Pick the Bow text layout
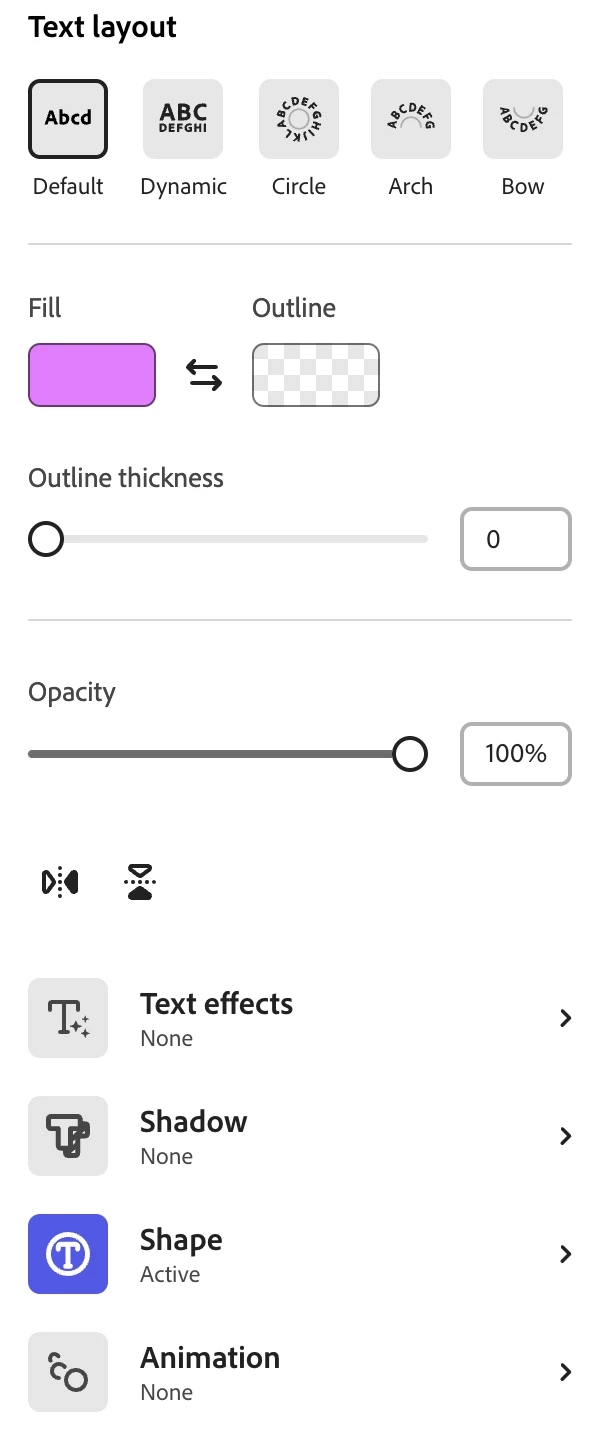 click(522, 119)
